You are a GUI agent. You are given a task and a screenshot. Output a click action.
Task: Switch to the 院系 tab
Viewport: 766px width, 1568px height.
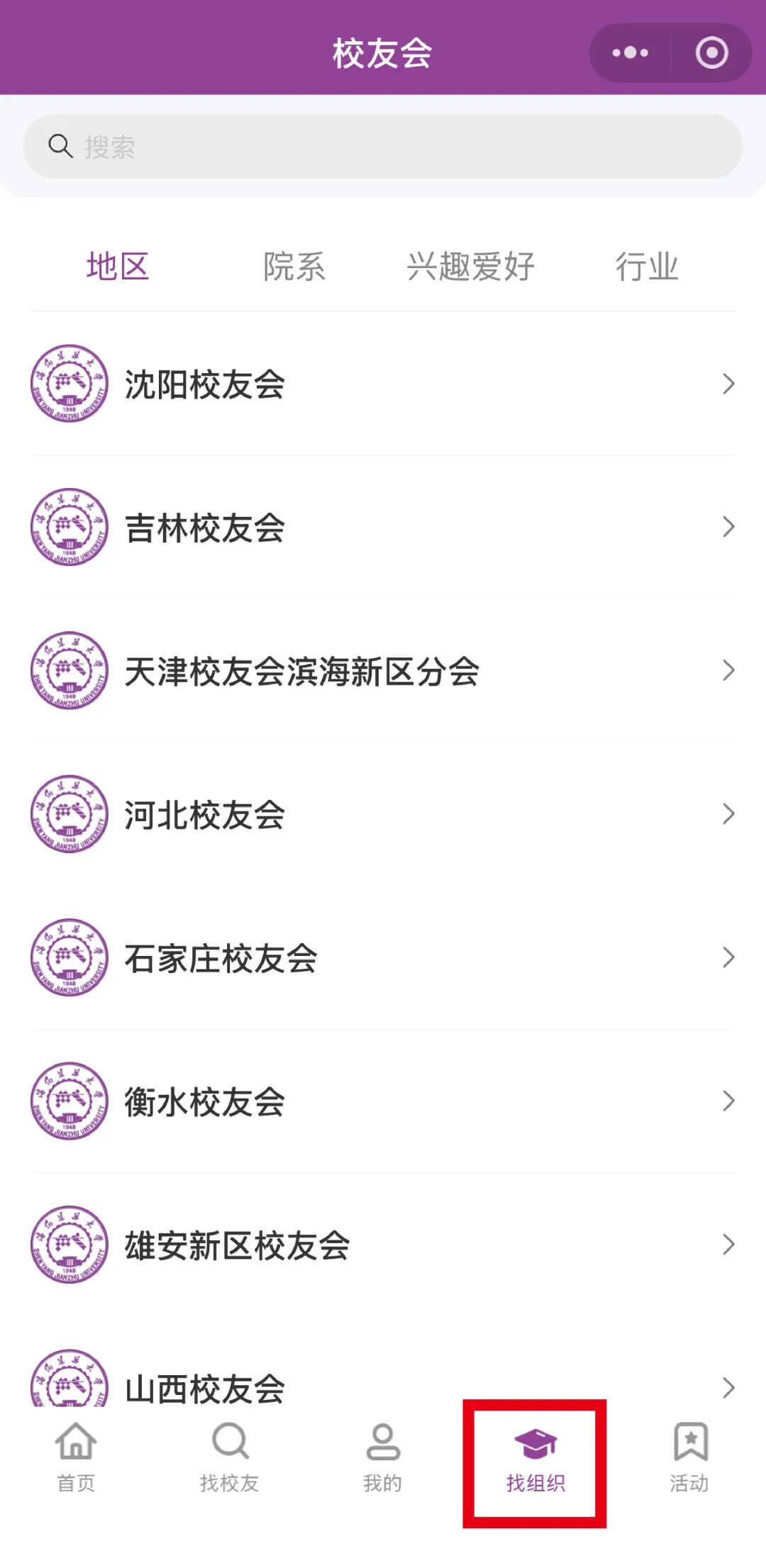click(294, 267)
